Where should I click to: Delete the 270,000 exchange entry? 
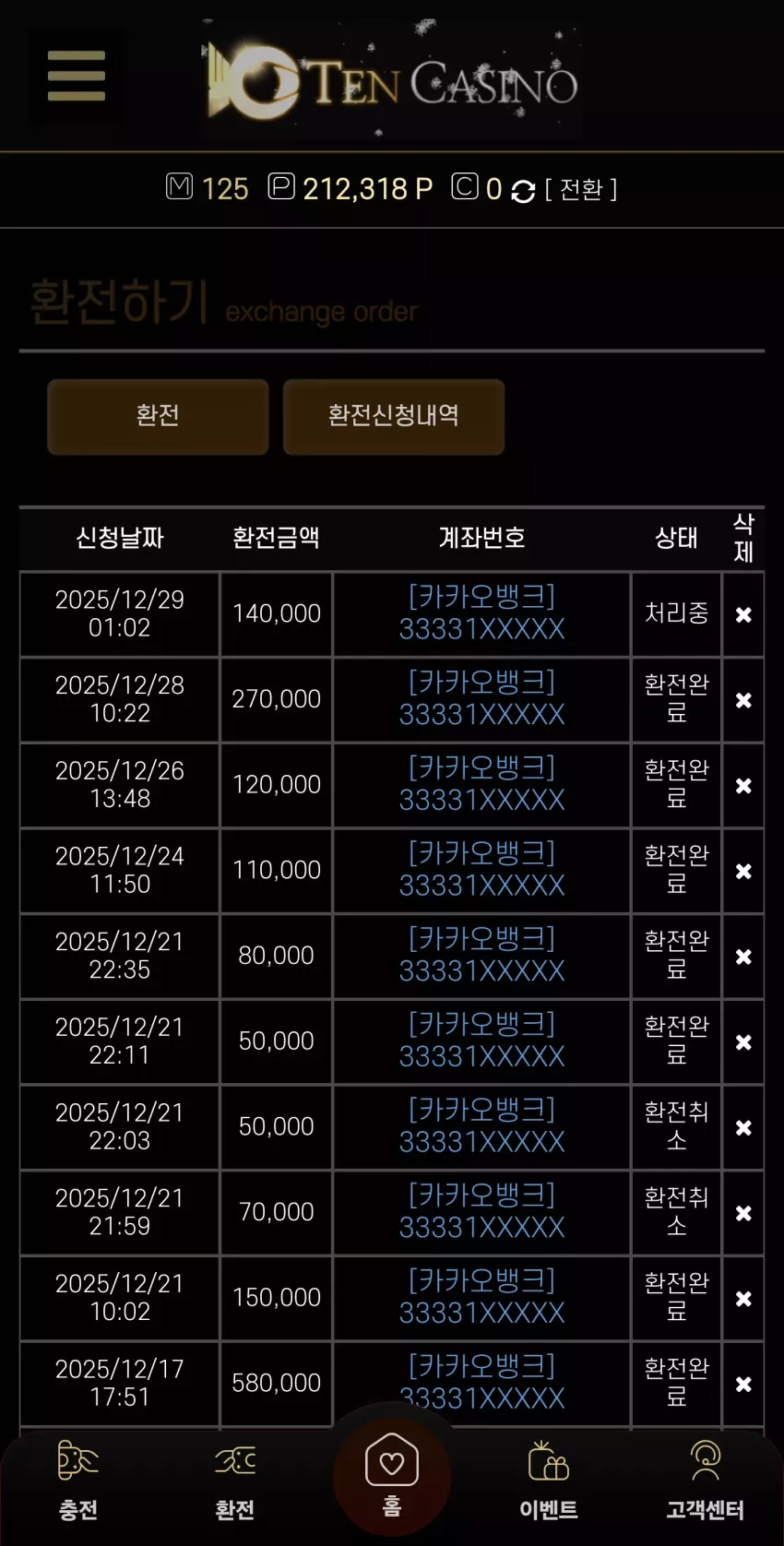743,700
